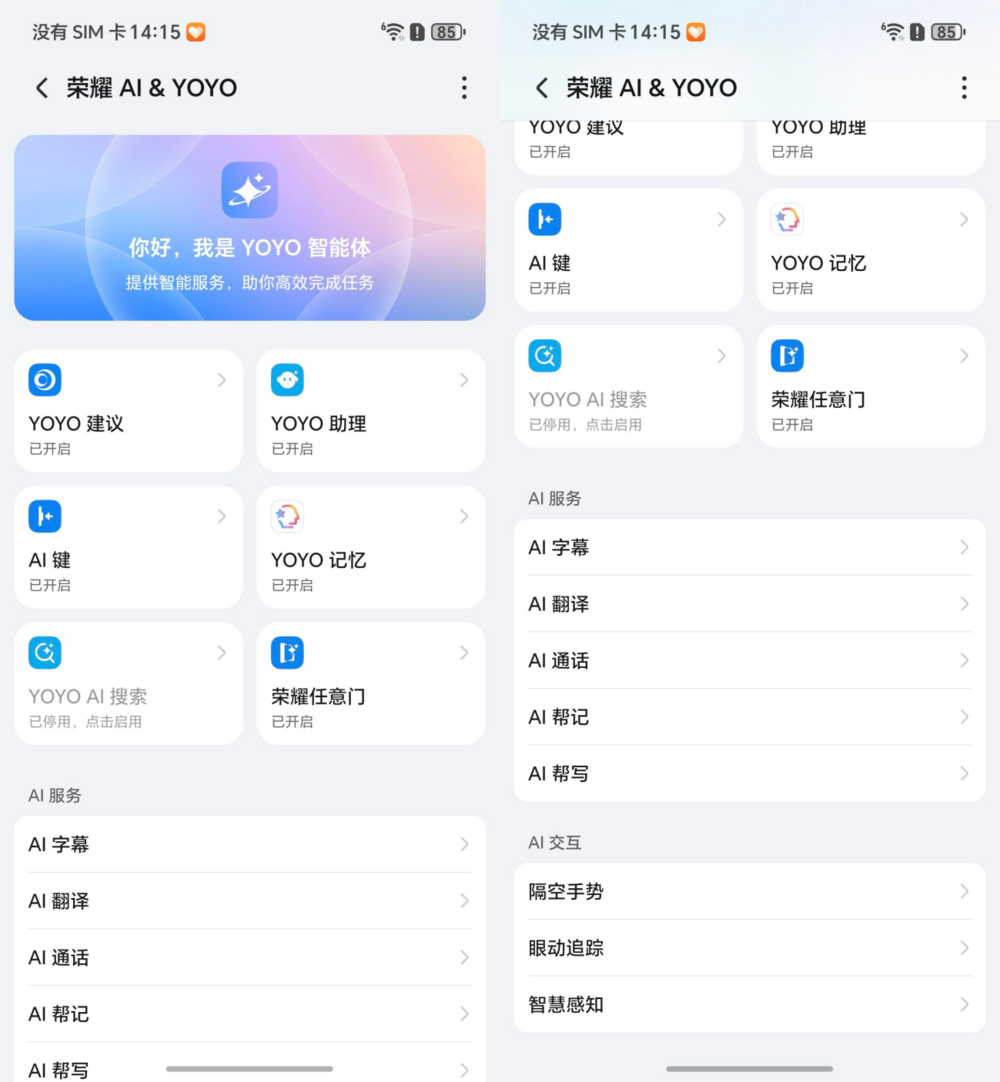The width and height of the screenshot is (1000, 1082).
Task: Go to 眼动追踪 settings
Action: 748,948
